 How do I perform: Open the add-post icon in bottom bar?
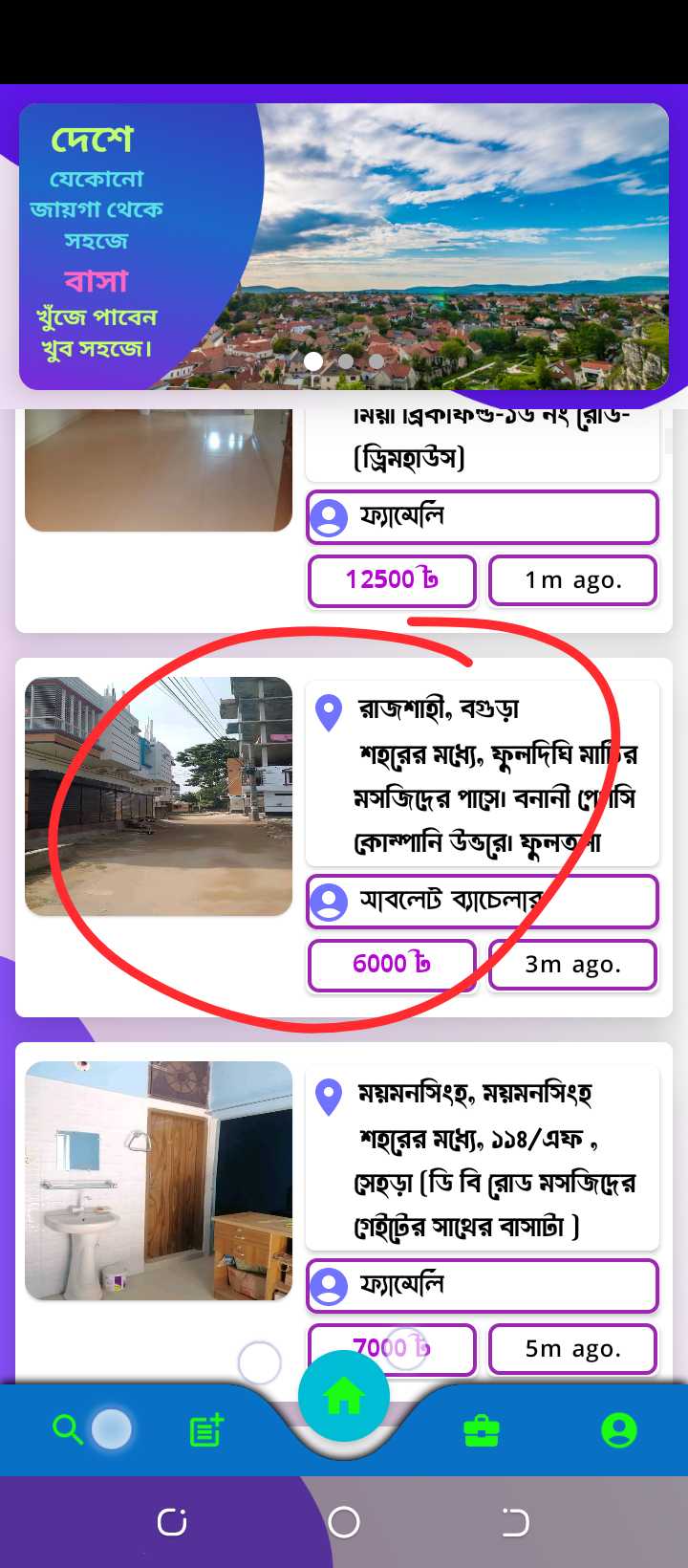(206, 1429)
